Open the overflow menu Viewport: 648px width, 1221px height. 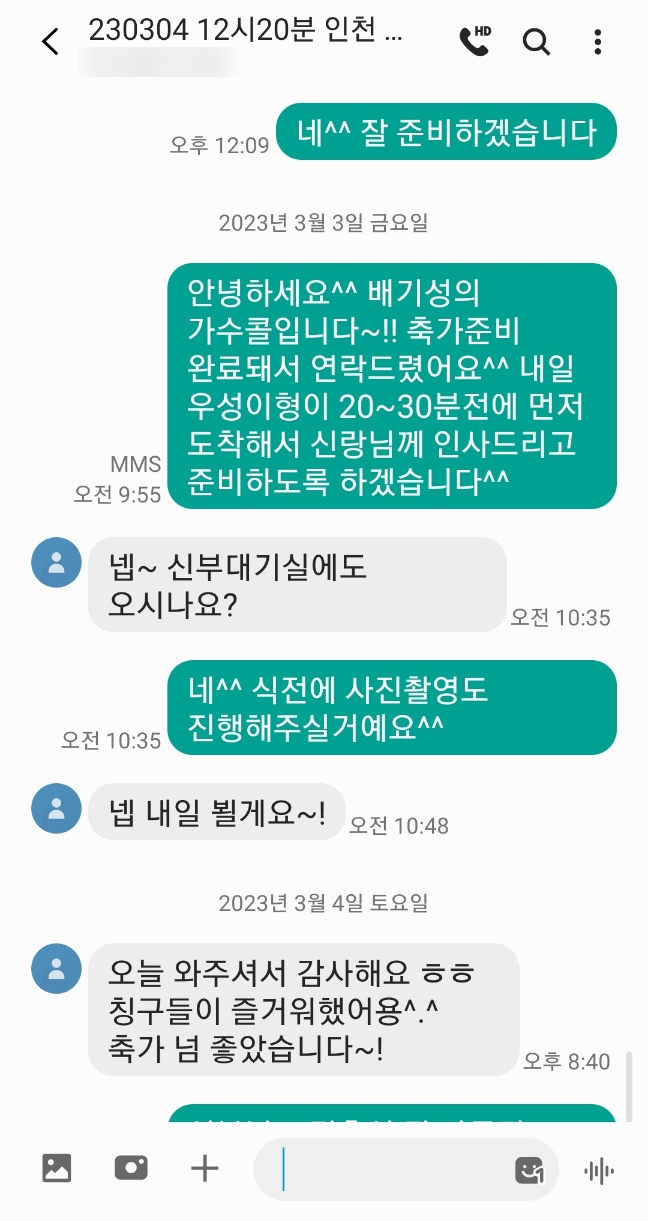point(597,41)
